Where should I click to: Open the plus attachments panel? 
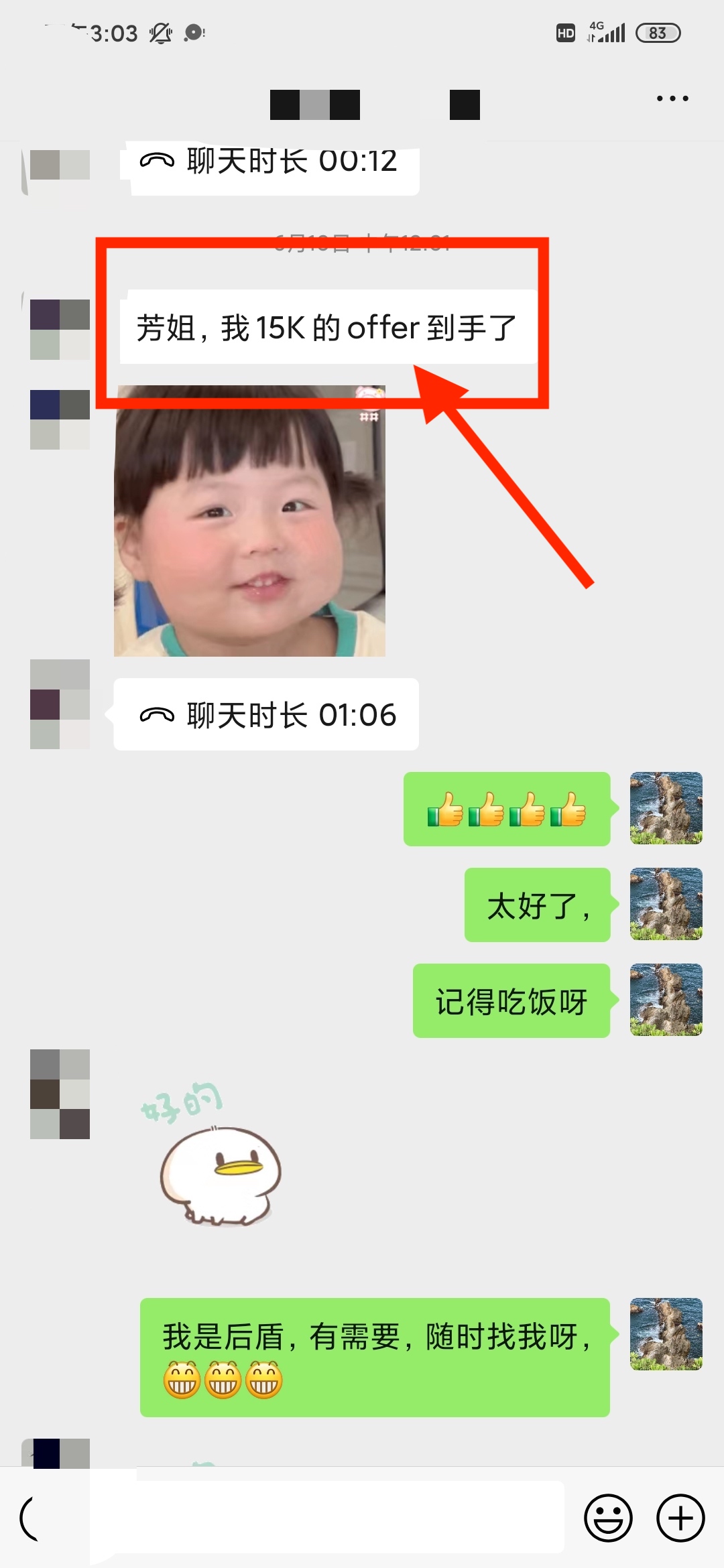[x=680, y=1518]
